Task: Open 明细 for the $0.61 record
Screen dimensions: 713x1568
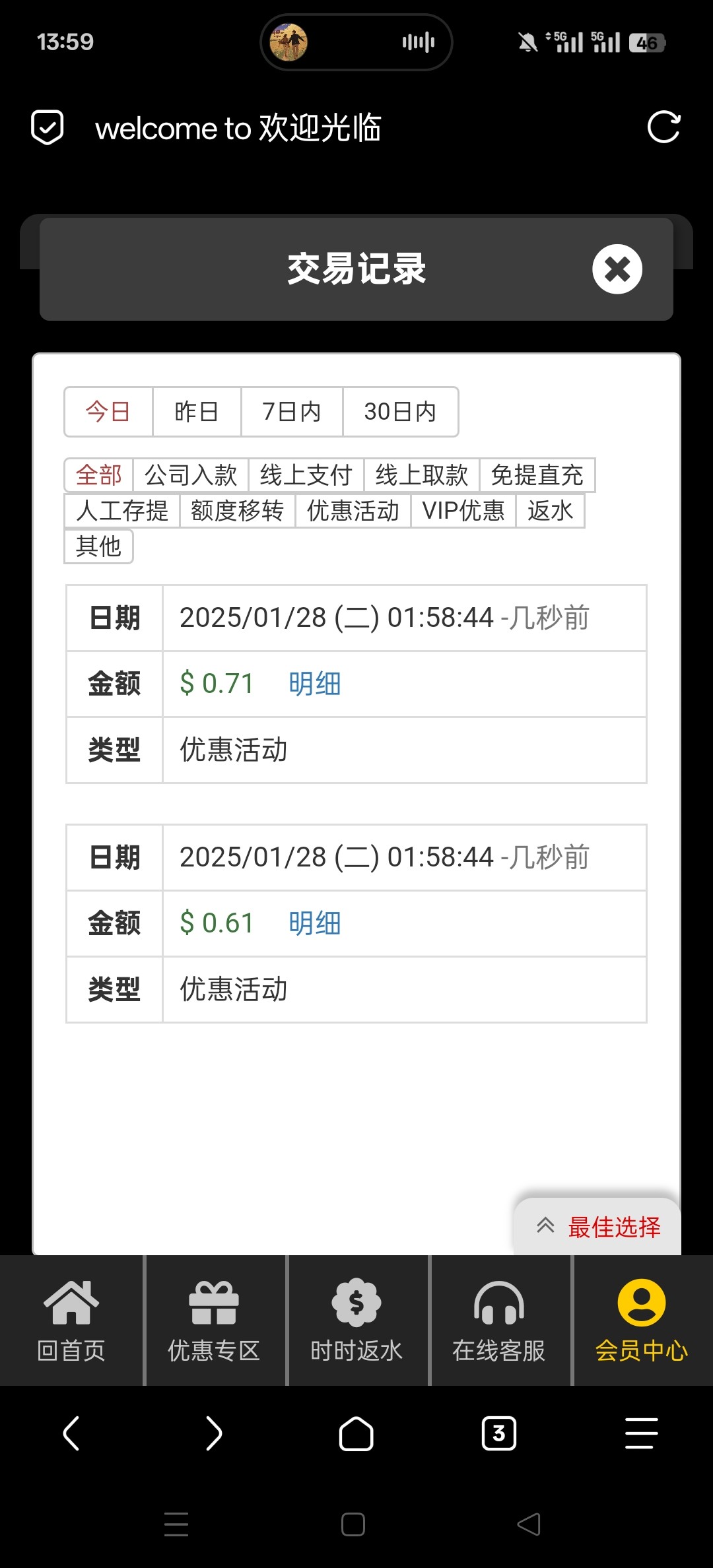Action: (315, 923)
